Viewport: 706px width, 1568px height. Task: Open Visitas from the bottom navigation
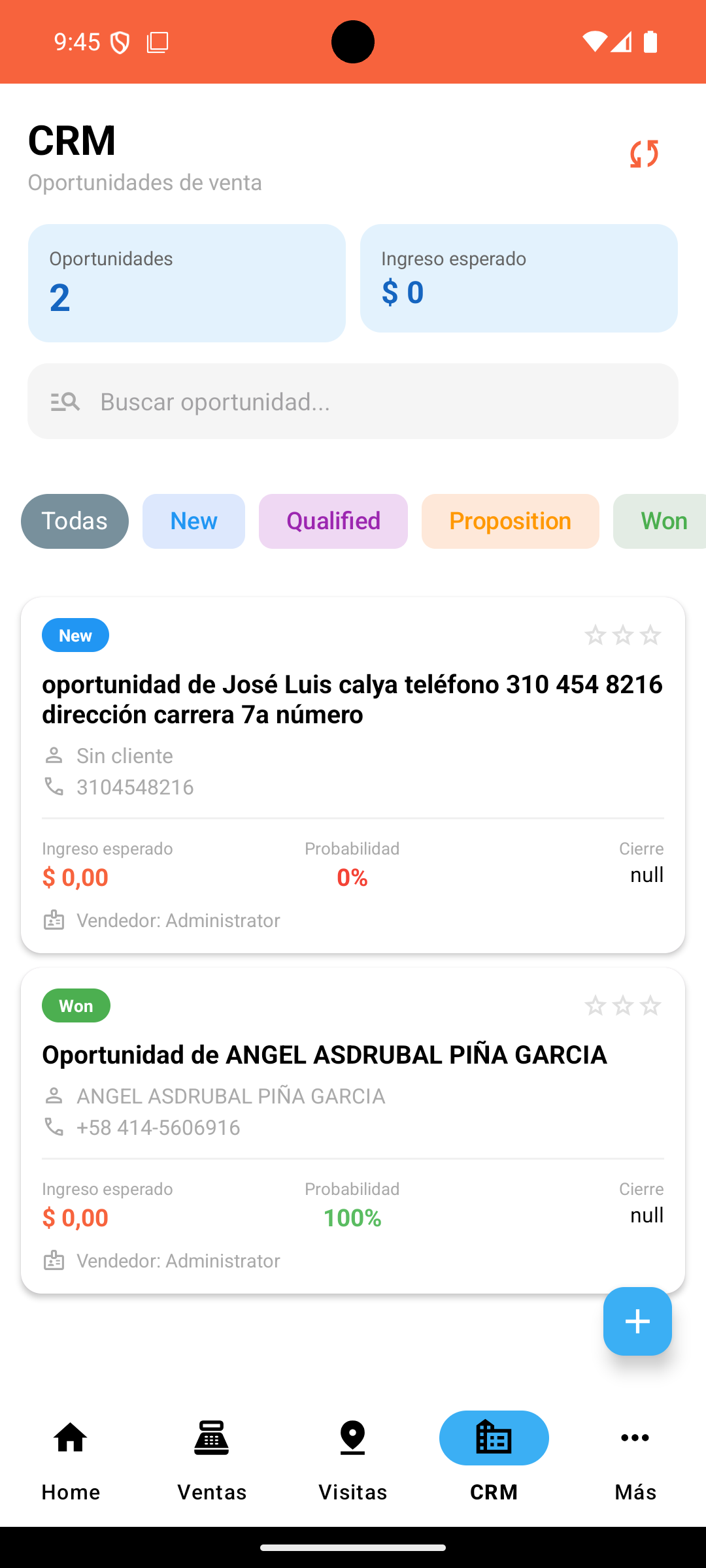[352, 1463]
